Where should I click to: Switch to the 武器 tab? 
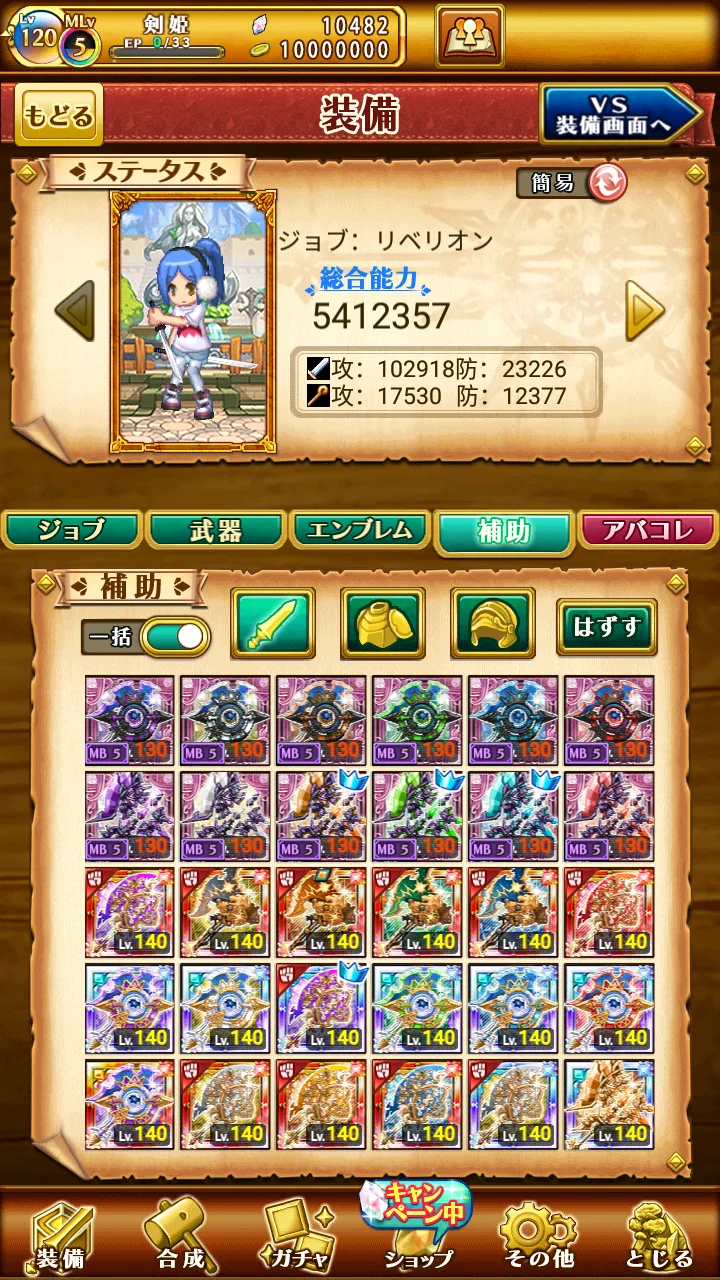click(215, 530)
